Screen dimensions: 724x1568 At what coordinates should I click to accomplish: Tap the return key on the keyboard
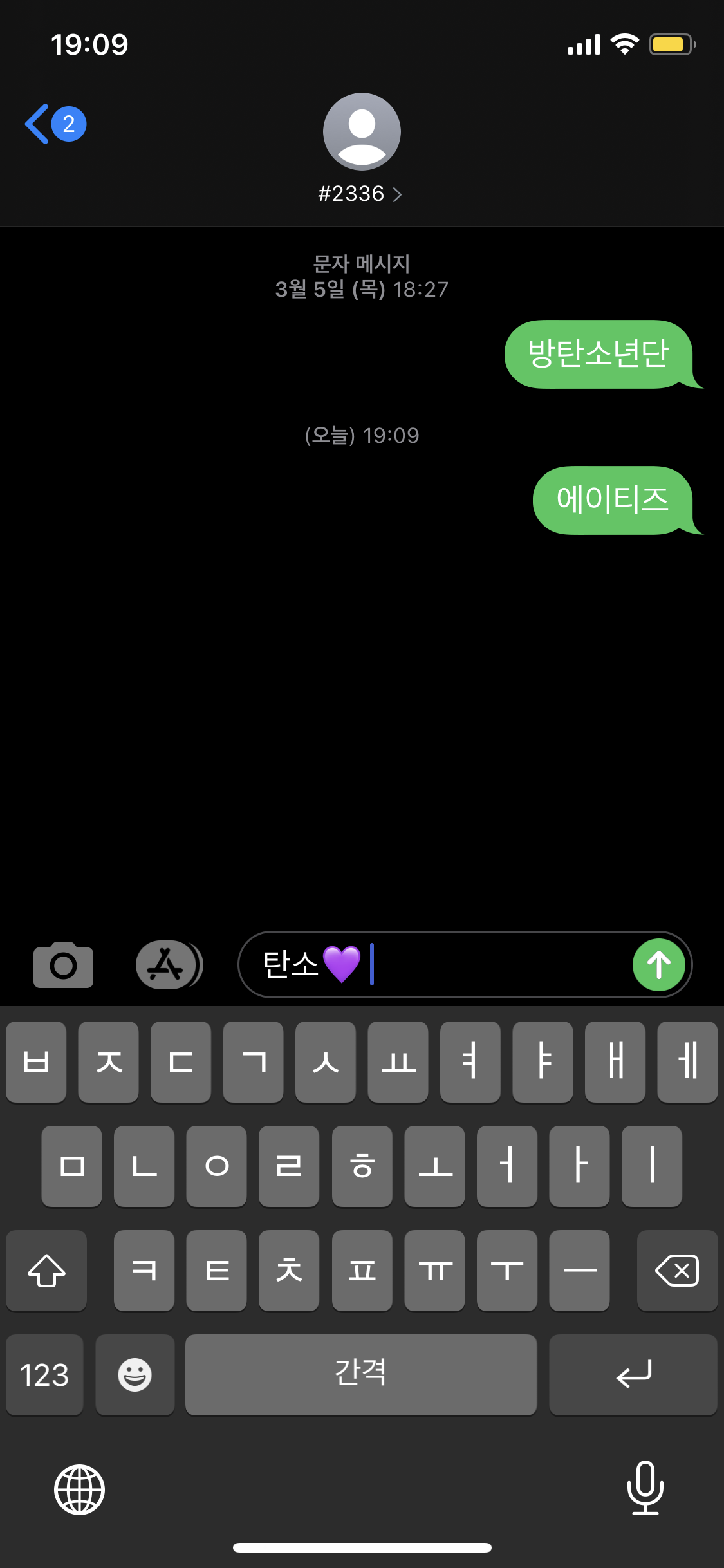tap(633, 1376)
